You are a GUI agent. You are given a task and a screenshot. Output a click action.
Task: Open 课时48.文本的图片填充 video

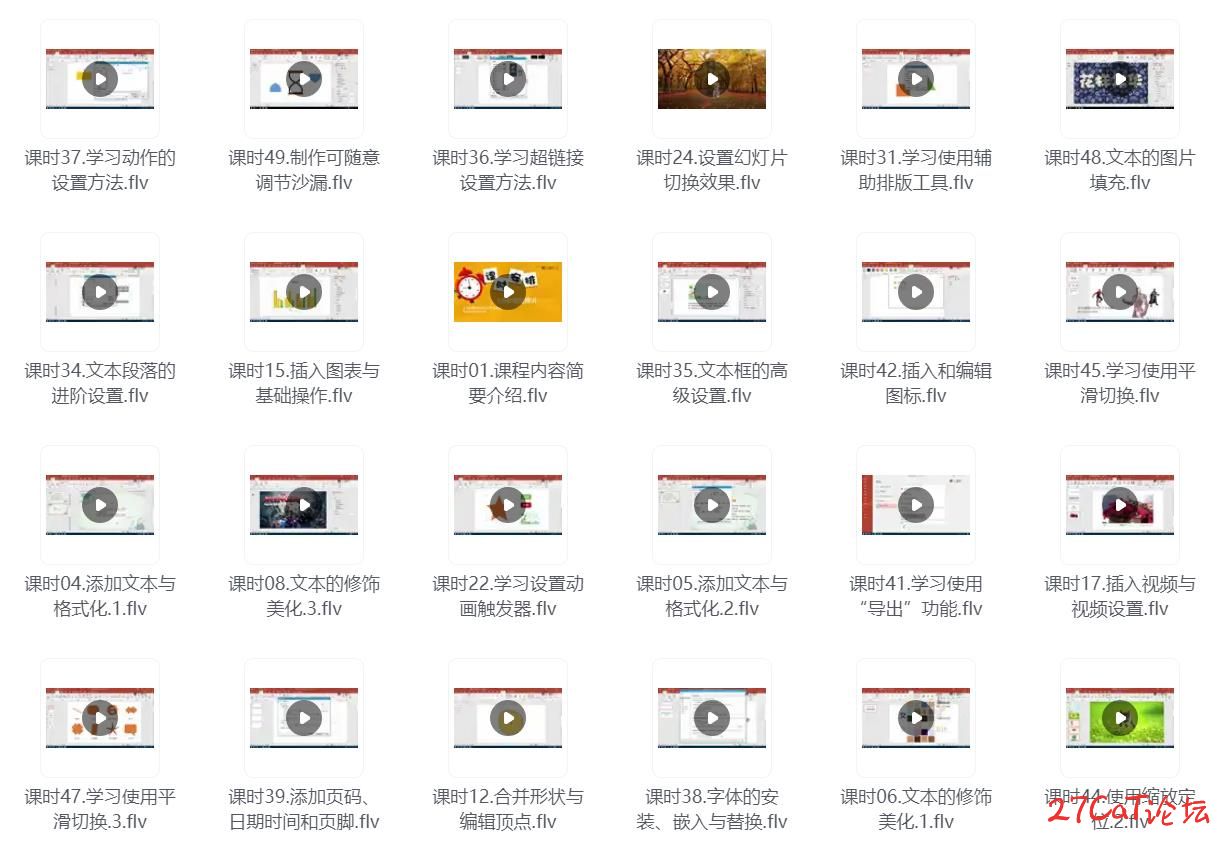[x=1120, y=79]
